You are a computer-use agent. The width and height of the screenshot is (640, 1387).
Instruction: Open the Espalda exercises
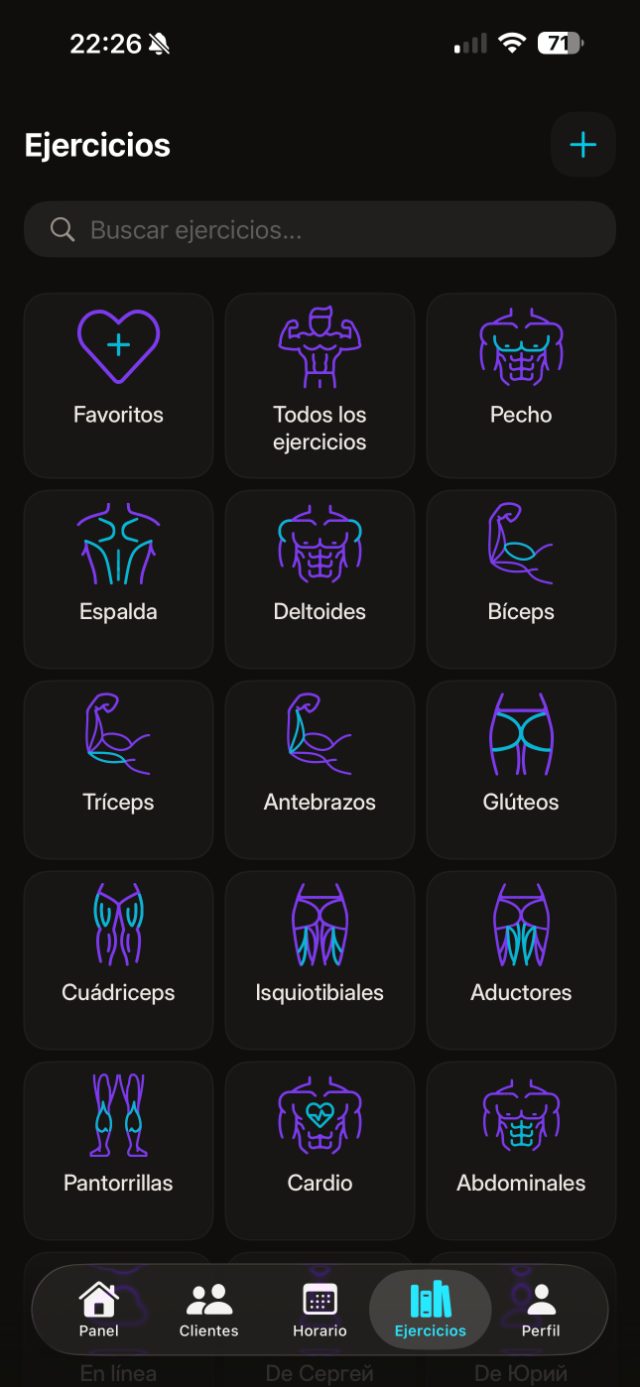point(118,579)
